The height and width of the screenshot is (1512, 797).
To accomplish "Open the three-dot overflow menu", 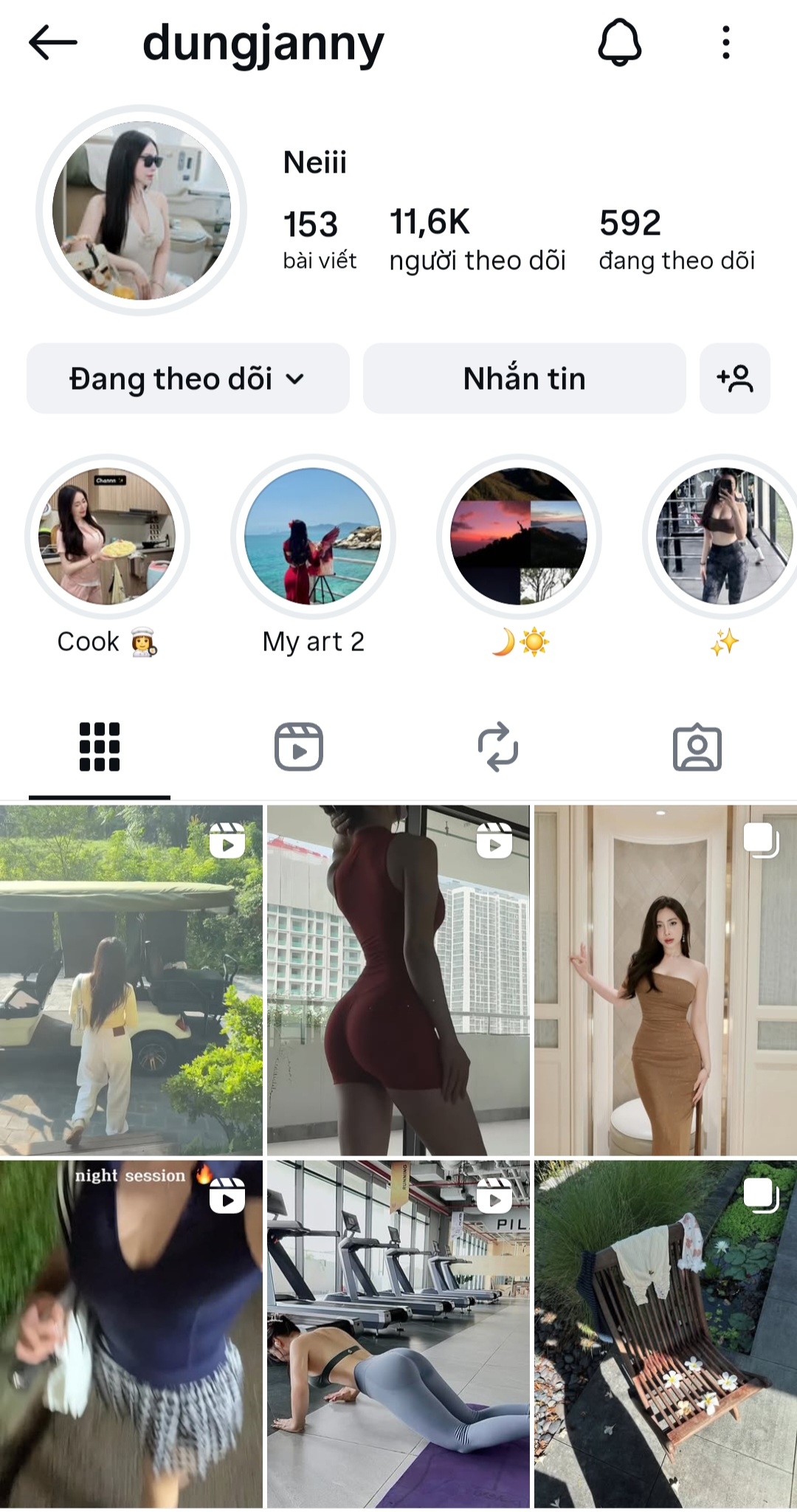I will click(x=726, y=43).
